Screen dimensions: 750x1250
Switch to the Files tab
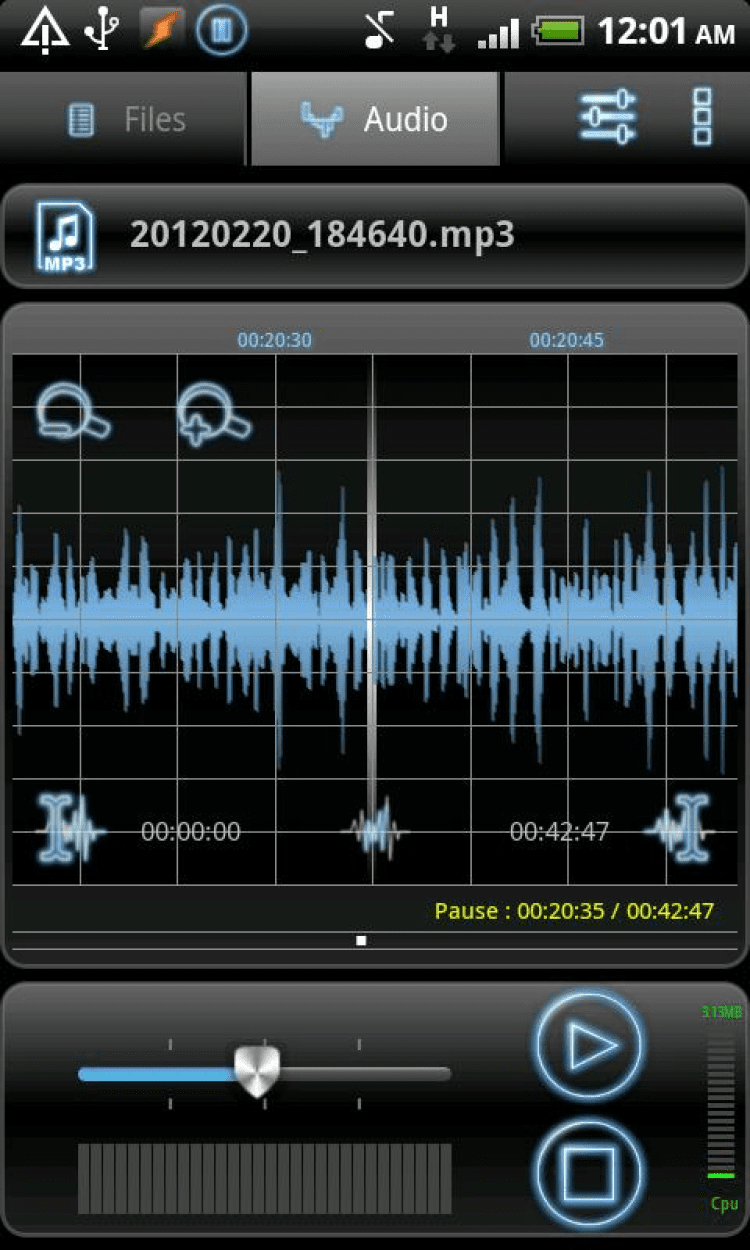125,120
